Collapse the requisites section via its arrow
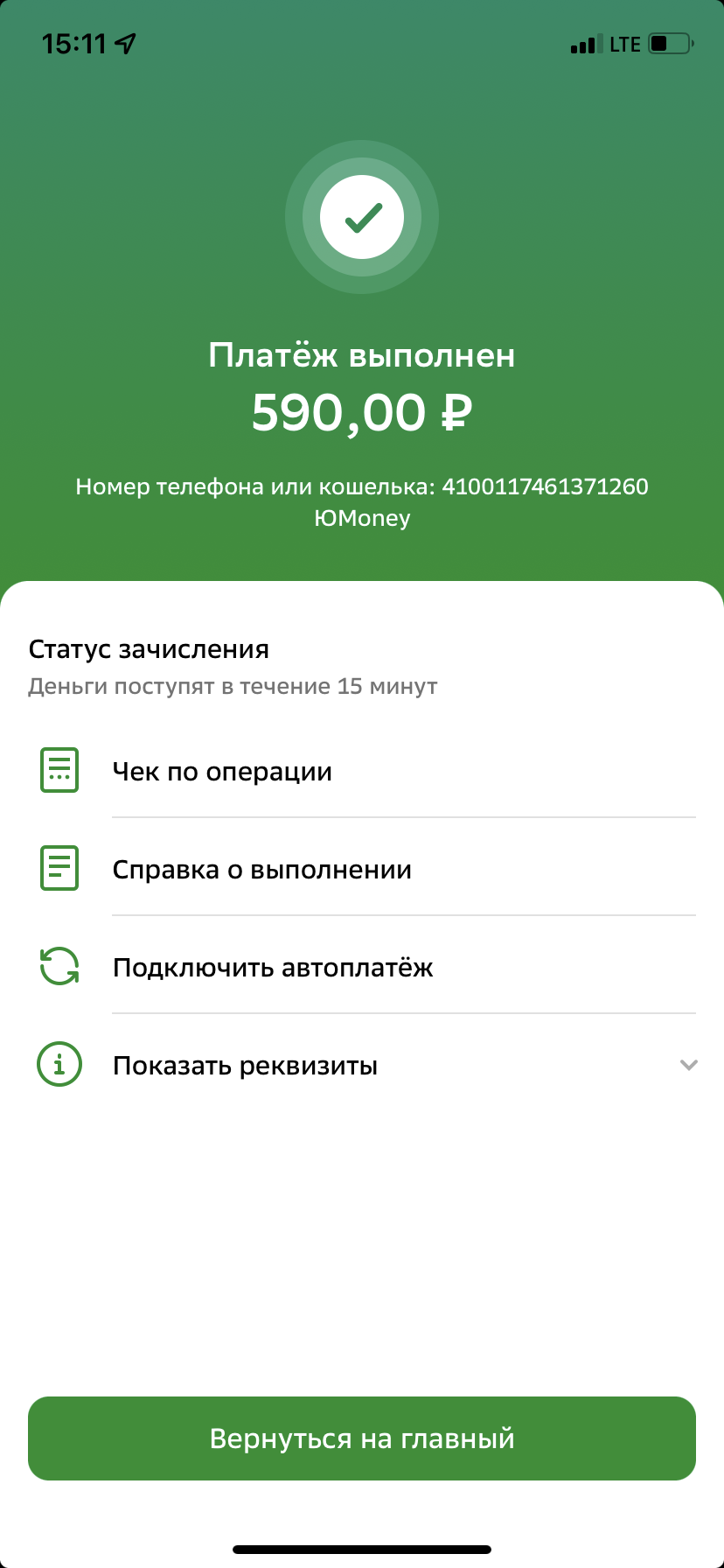Screen dimensions: 724x1568 [x=690, y=1065]
